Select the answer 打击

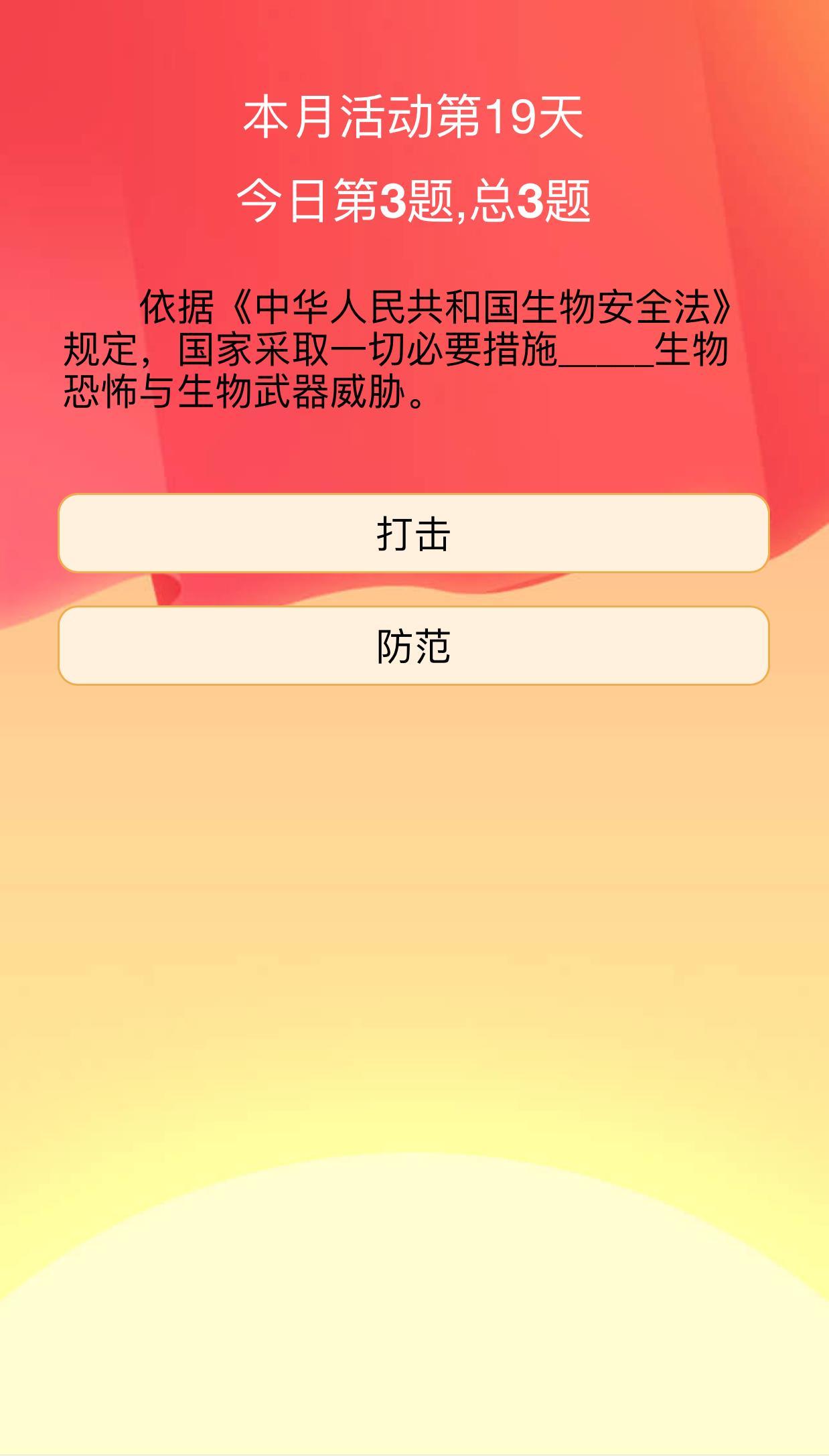[413, 533]
